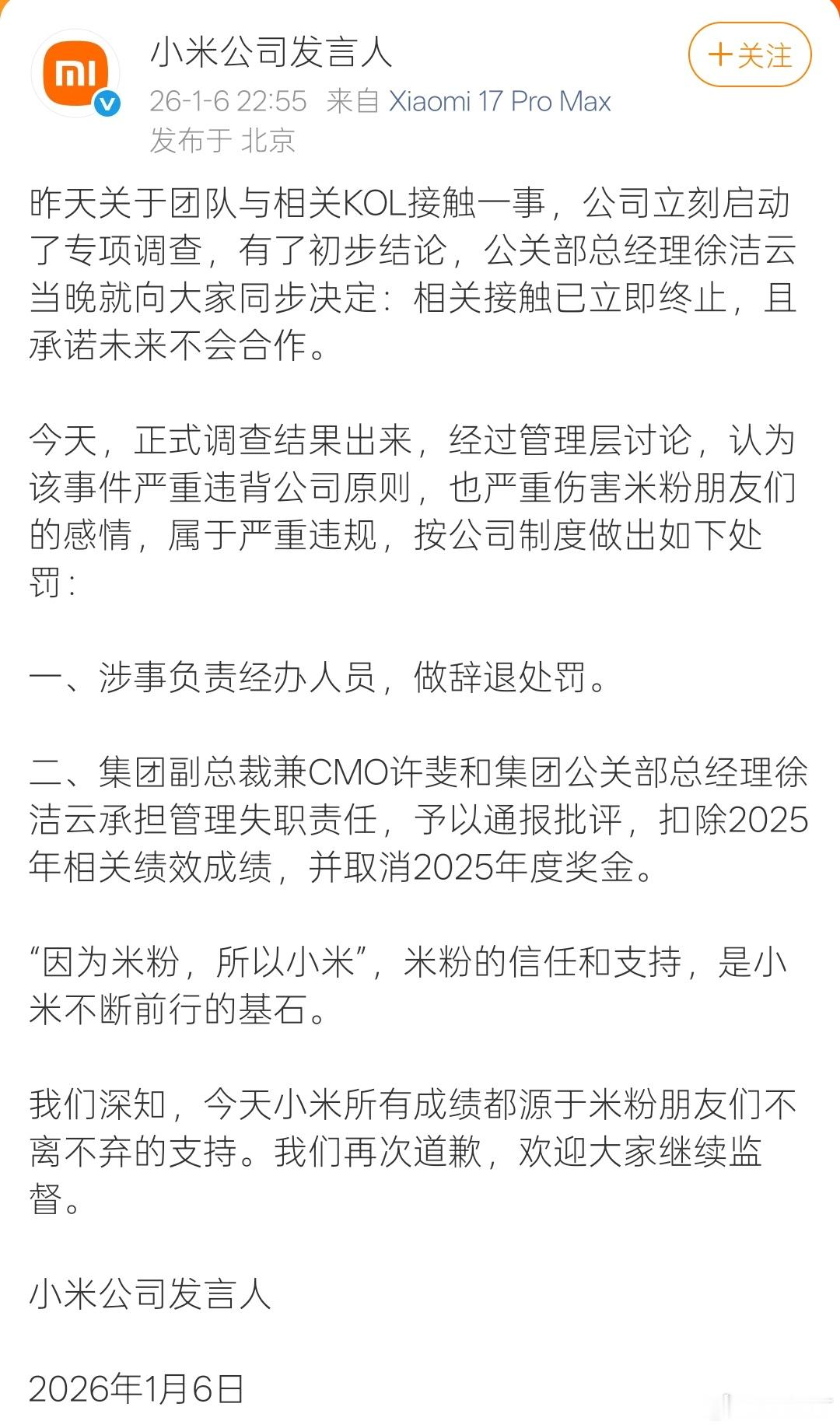Viewport: 840px width, 1428px height.
Task: Click penalty item 一 about dismissal
Action: [311, 678]
